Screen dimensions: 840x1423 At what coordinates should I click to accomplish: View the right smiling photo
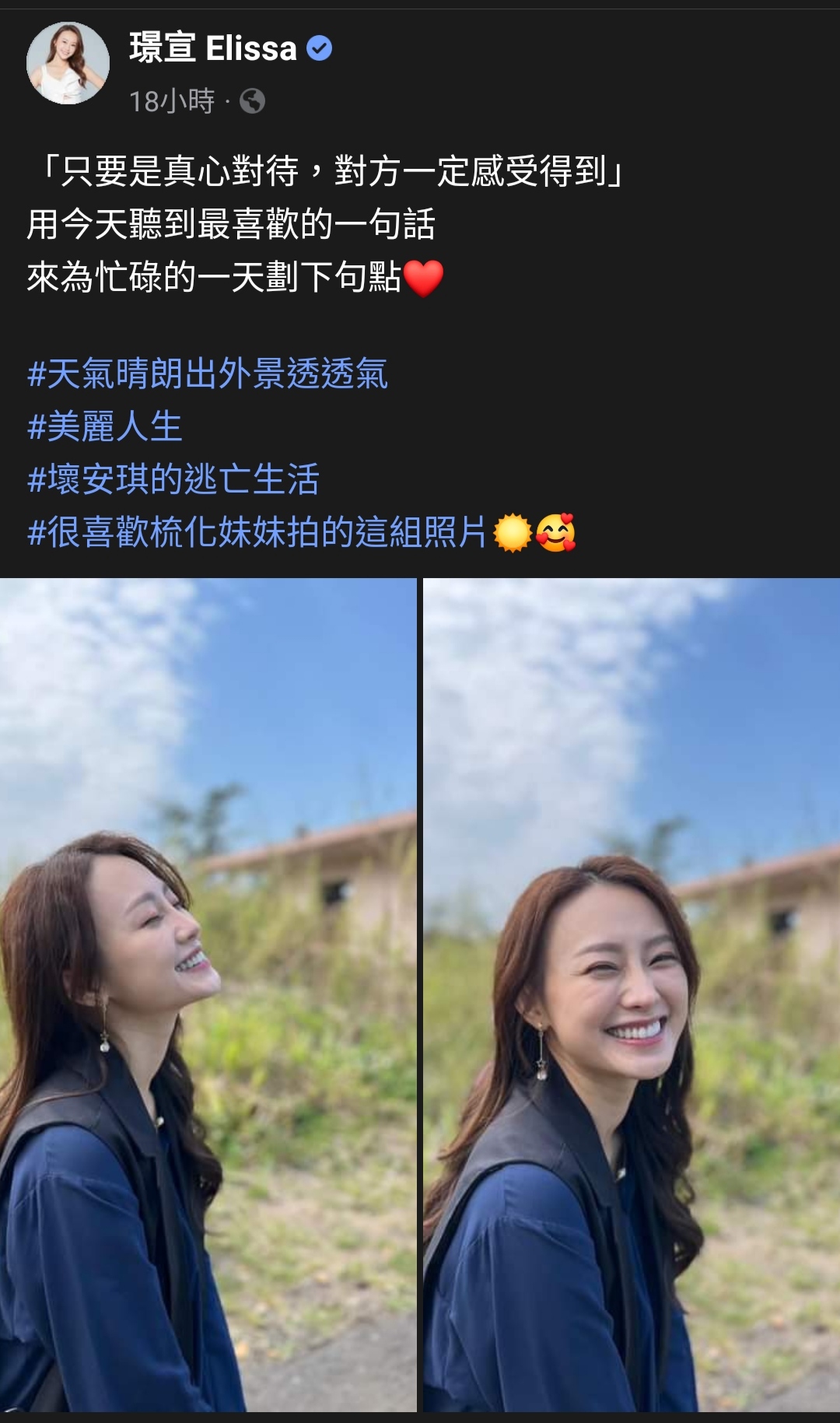point(631,994)
